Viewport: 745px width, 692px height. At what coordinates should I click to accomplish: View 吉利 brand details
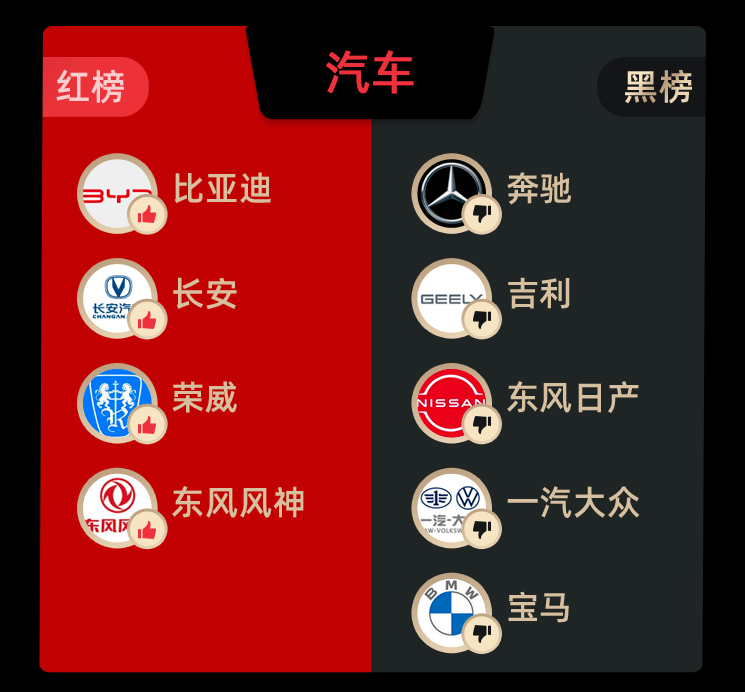[538, 294]
